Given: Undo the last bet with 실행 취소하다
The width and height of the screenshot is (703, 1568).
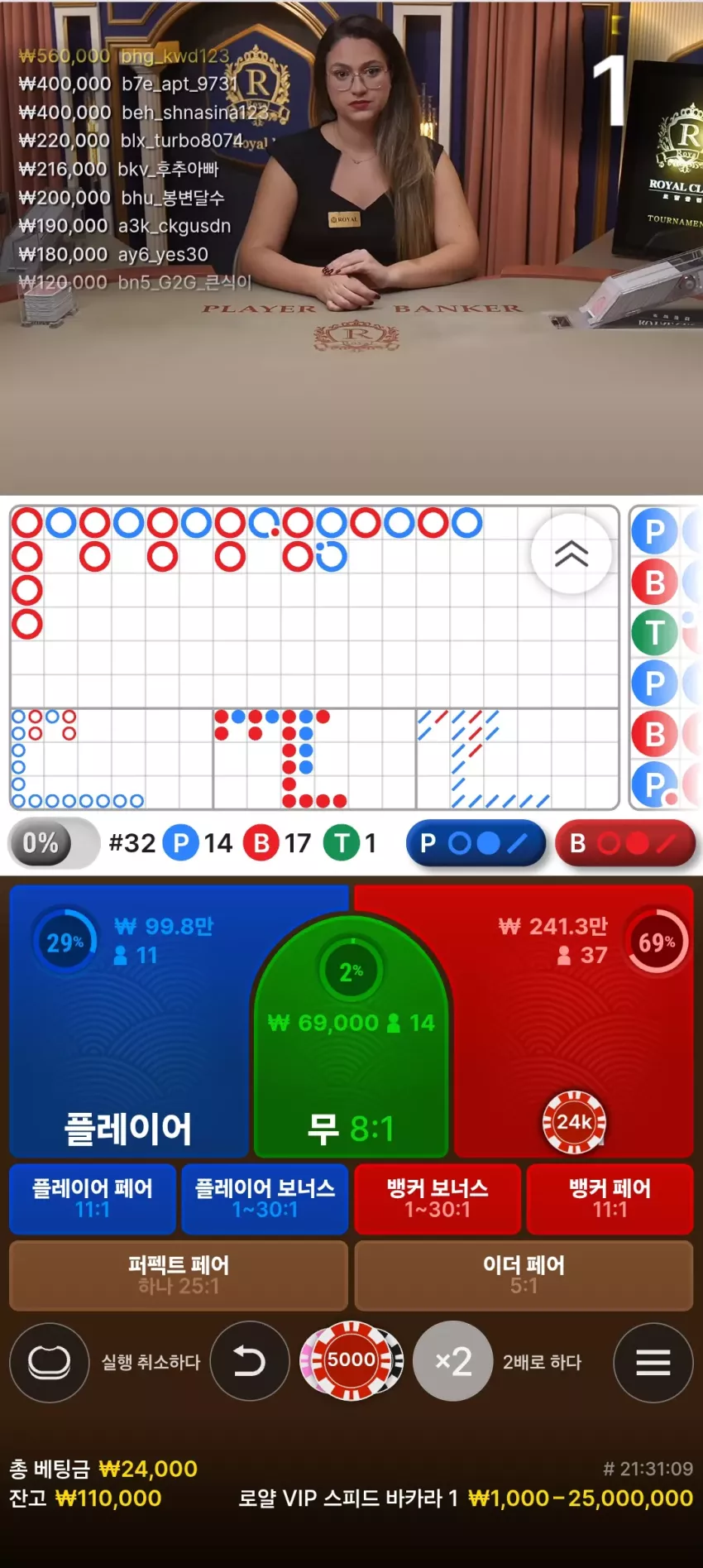Looking at the screenshot, I should point(249,1361).
